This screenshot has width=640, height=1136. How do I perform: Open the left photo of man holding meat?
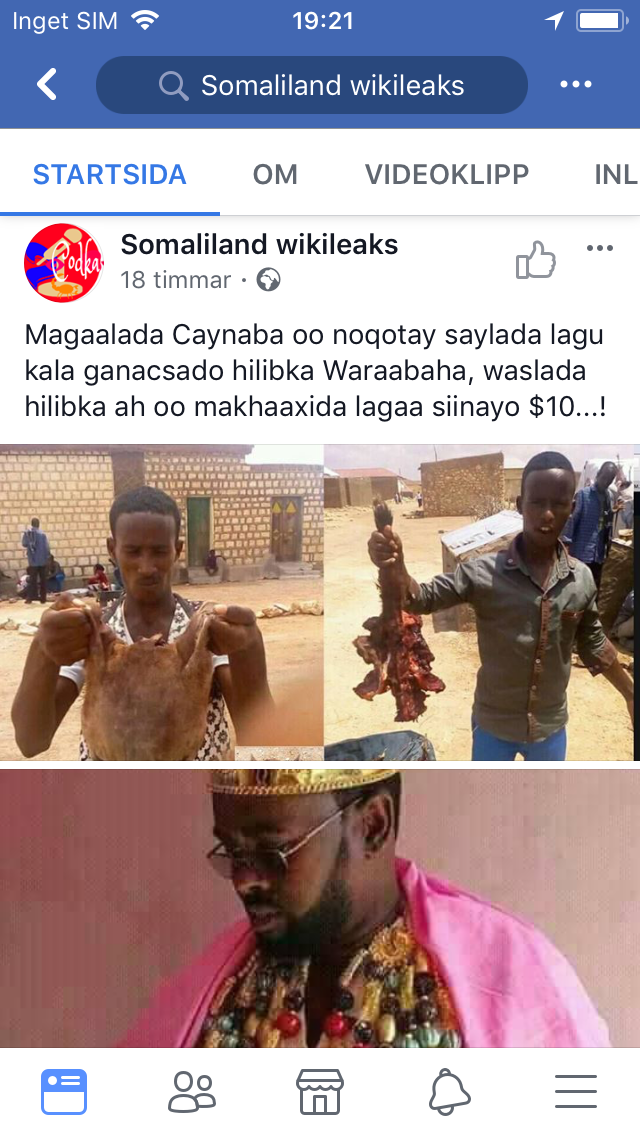click(x=161, y=602)
